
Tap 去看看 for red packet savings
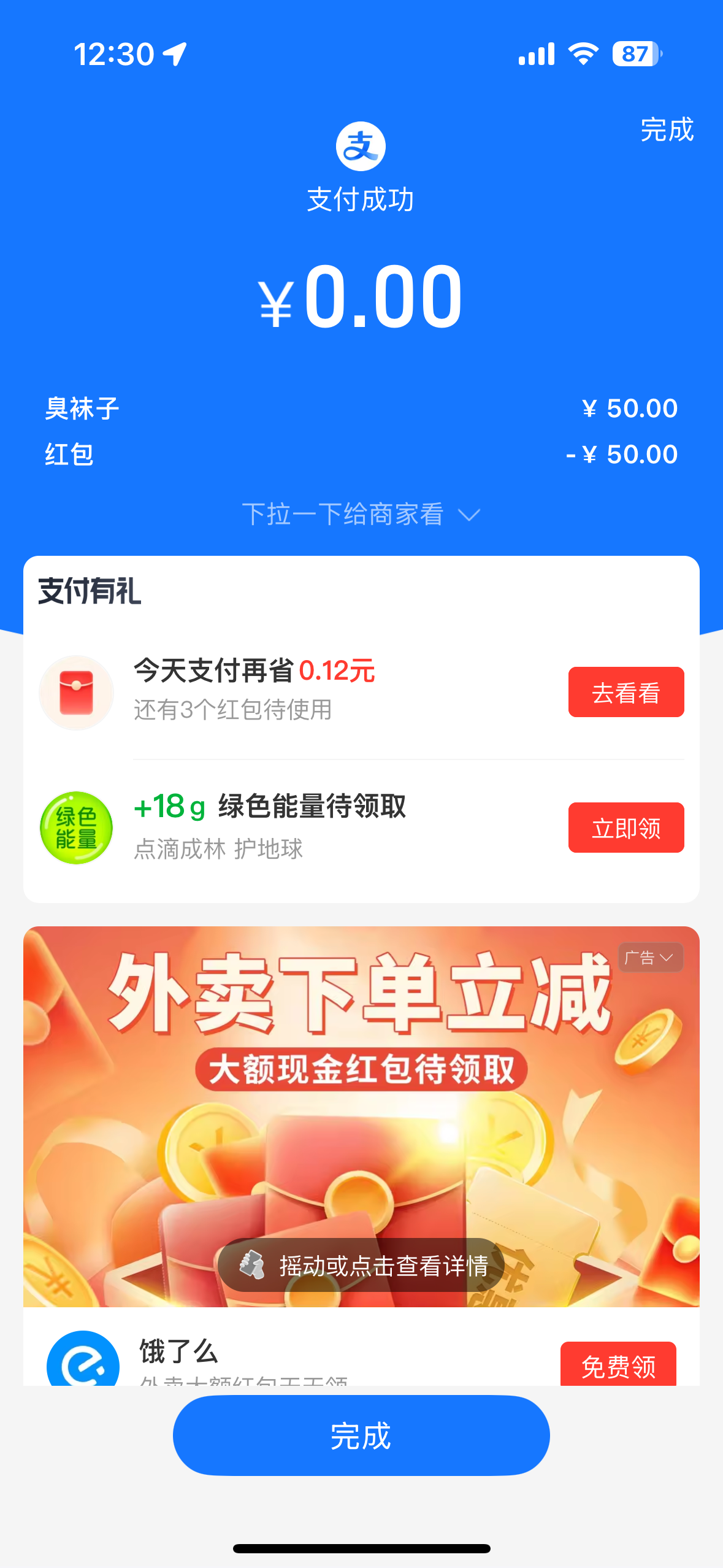click(625, 692)
